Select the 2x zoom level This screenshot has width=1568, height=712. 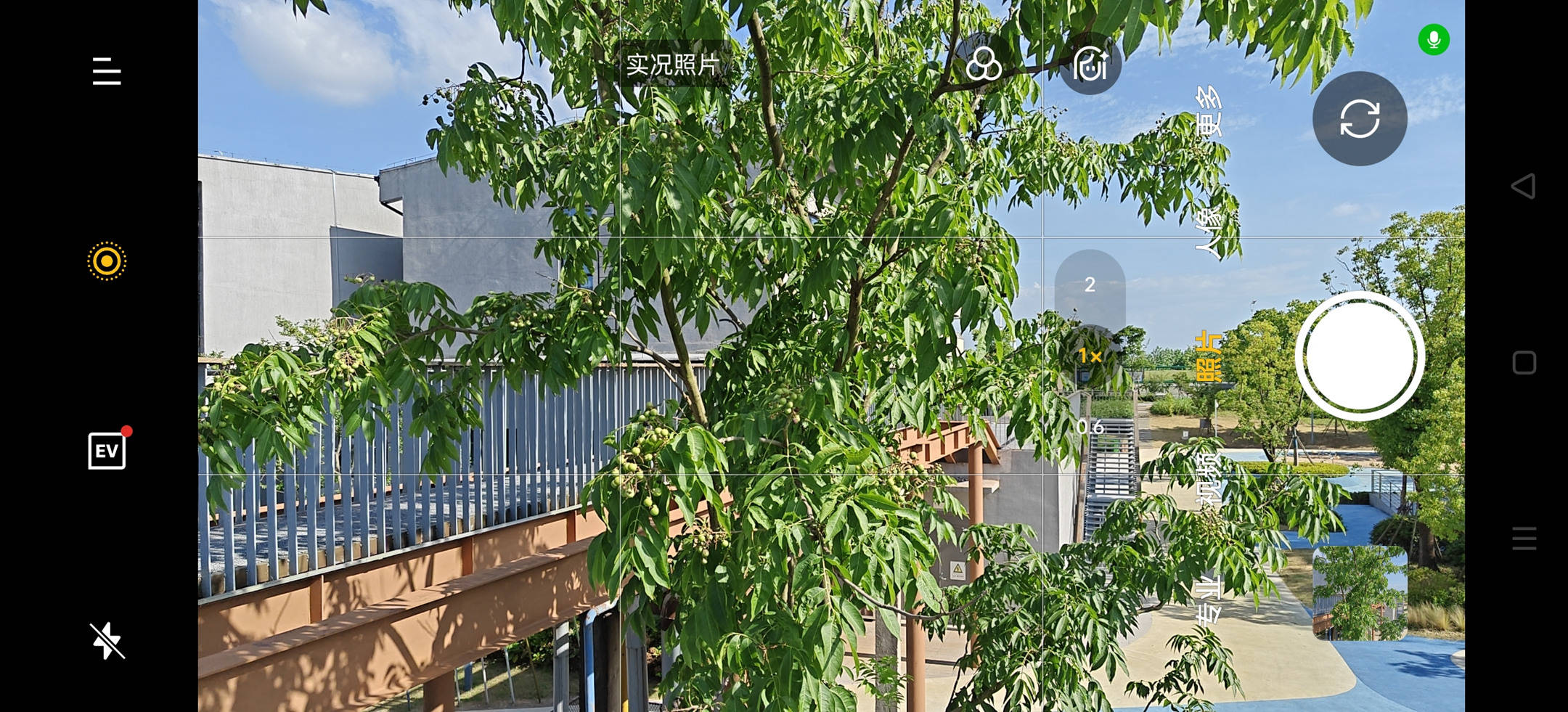click(x=1090, y=285)
